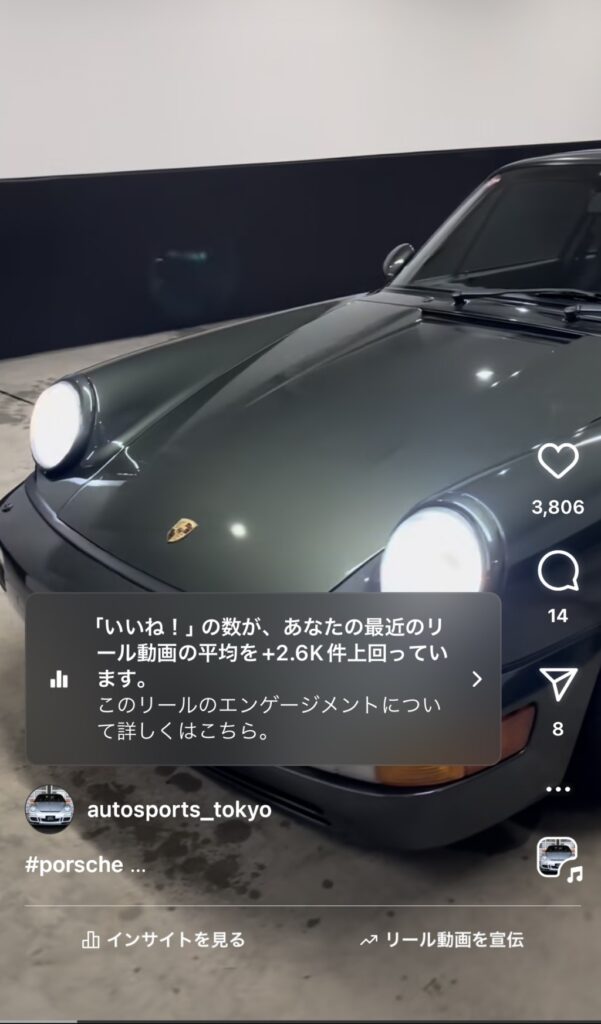Tap インサイトを見る to view insights

(163, 940)
